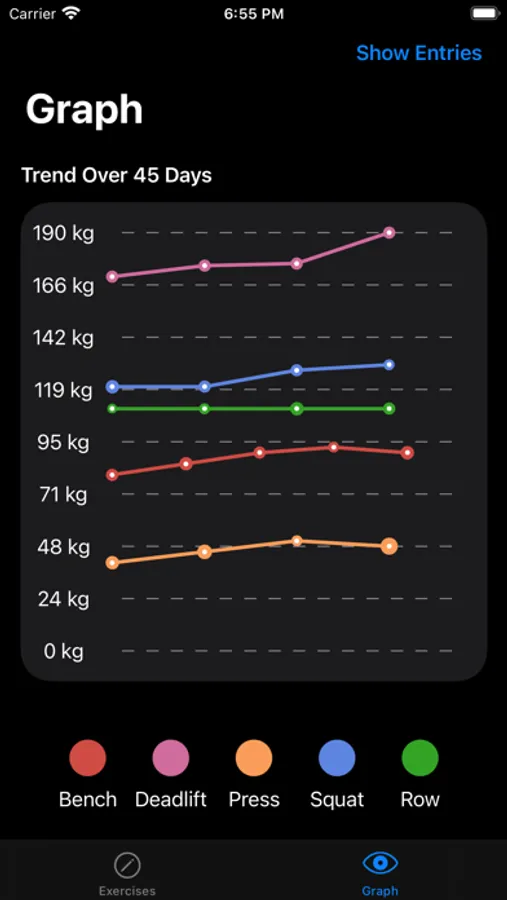Toggle the Bench series circle
Screen dimensions: 507x900
tap(88, 758)
